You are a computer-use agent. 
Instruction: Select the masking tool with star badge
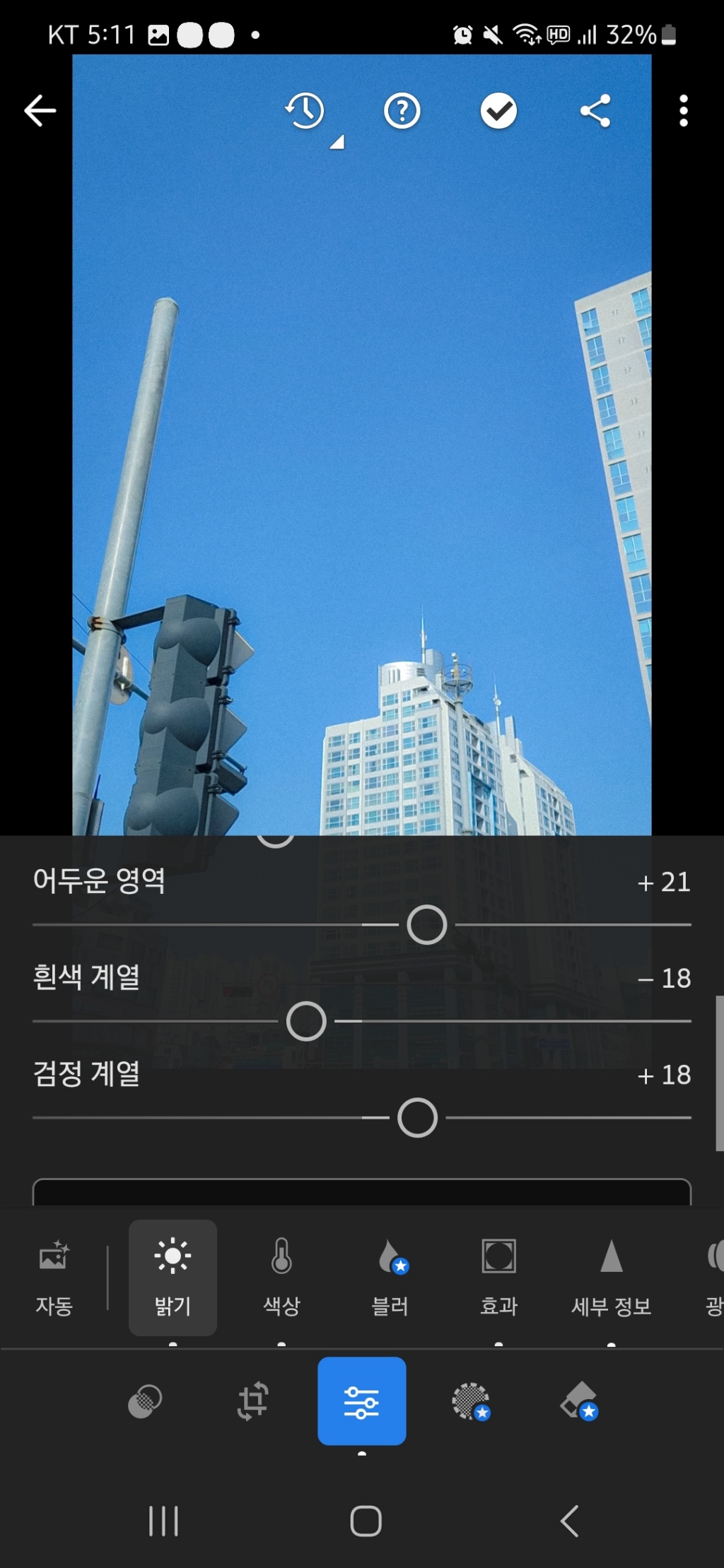pyautogui.click(x=472, y=1401)
